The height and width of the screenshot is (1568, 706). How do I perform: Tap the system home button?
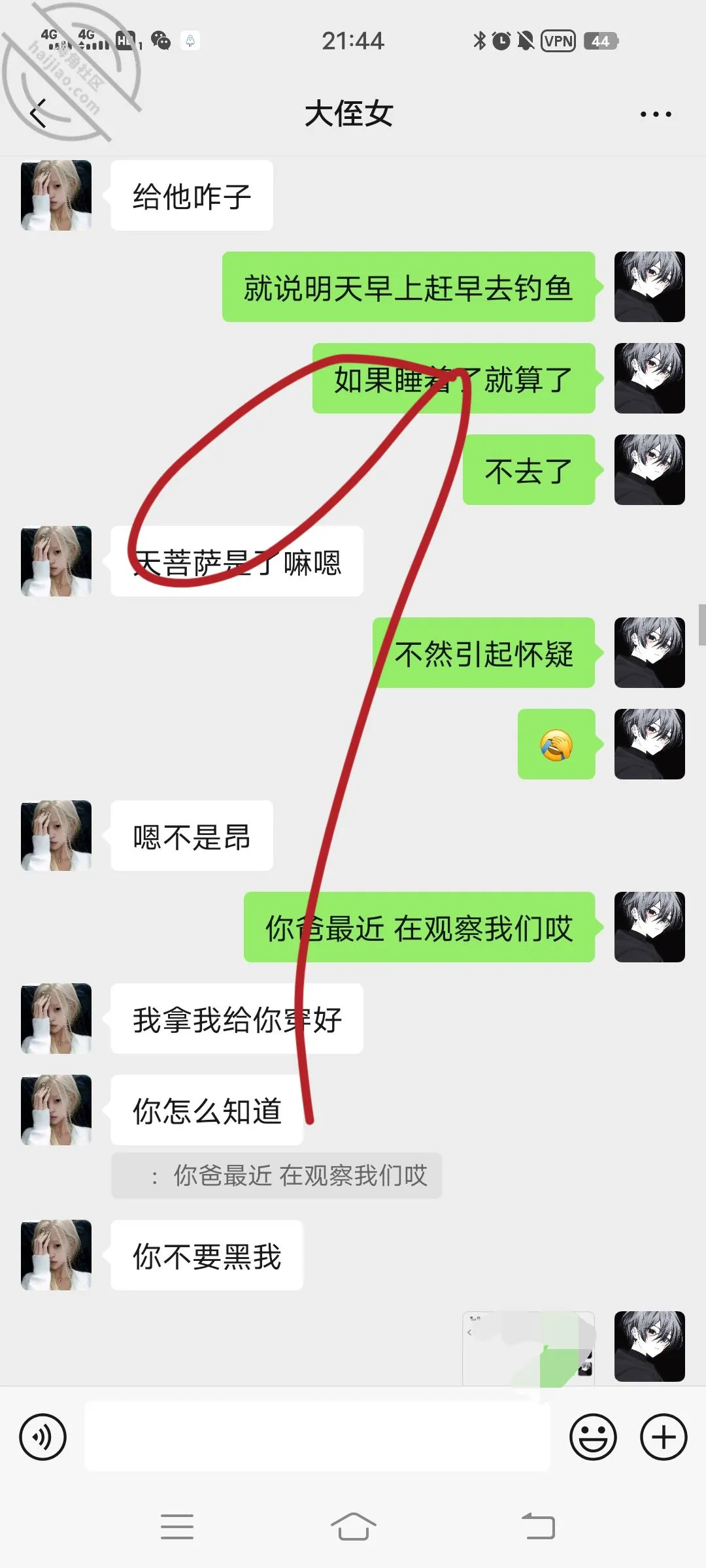tap(353, 1527)
